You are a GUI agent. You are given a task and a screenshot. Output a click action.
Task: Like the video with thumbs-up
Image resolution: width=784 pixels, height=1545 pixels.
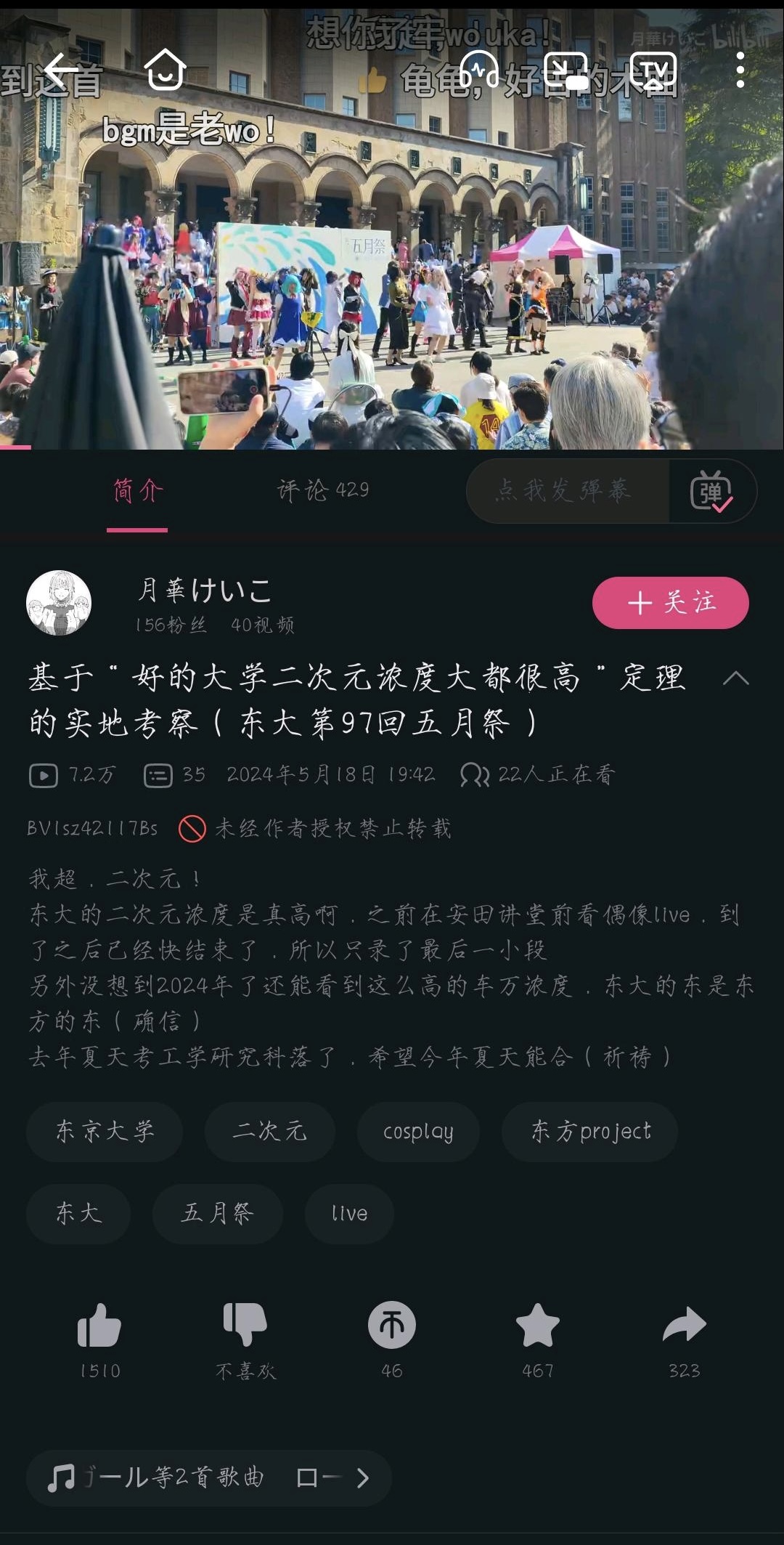point(99,1339)
